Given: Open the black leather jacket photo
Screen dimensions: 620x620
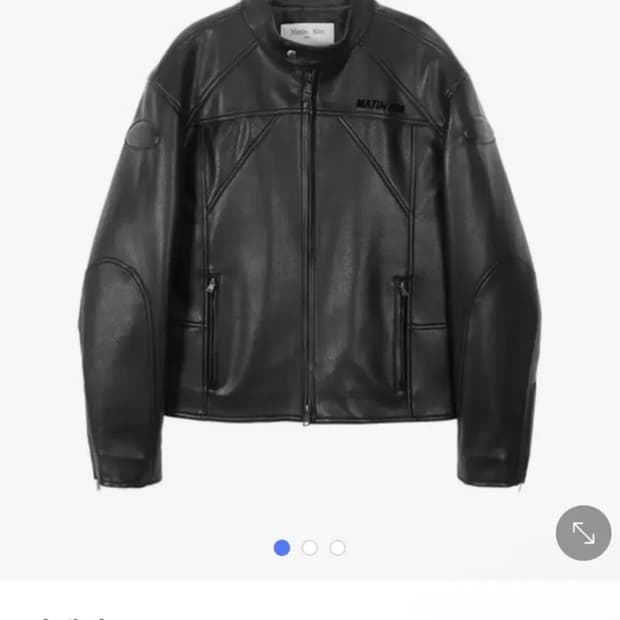Looking at the screenshot, I should [x=310, y=260].
